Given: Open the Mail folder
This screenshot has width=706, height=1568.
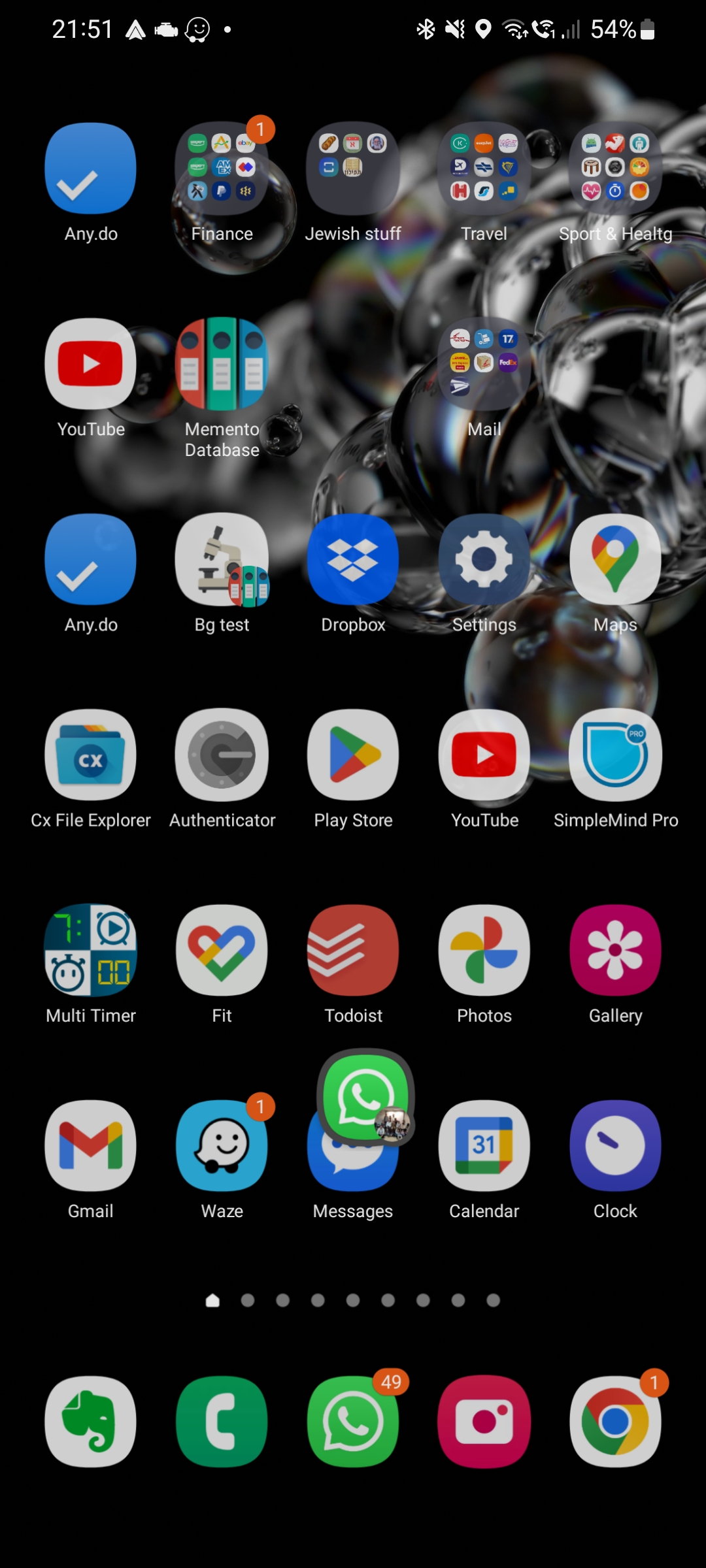Looking at the screenshot, I should (x=484, y=364).
